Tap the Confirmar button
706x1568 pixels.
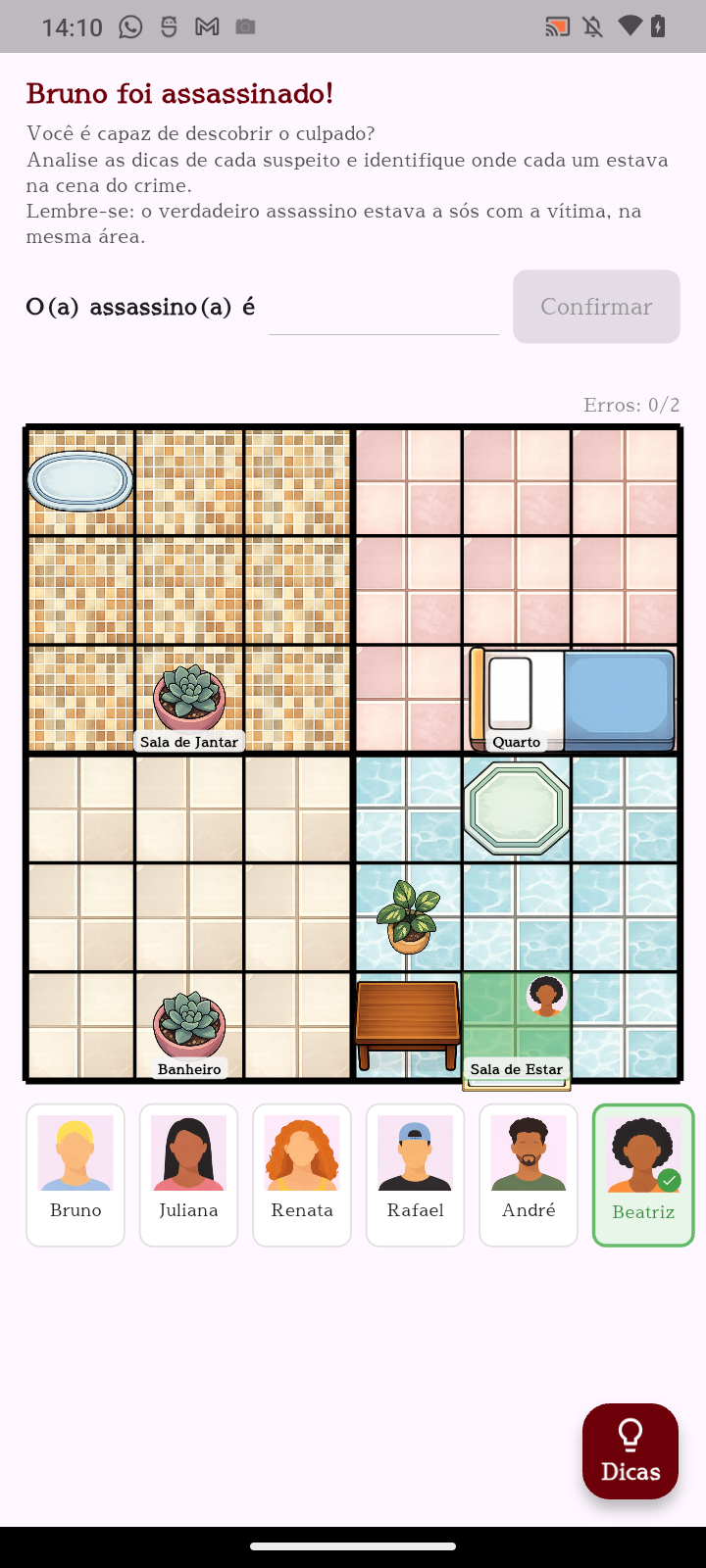click(596, 307)
